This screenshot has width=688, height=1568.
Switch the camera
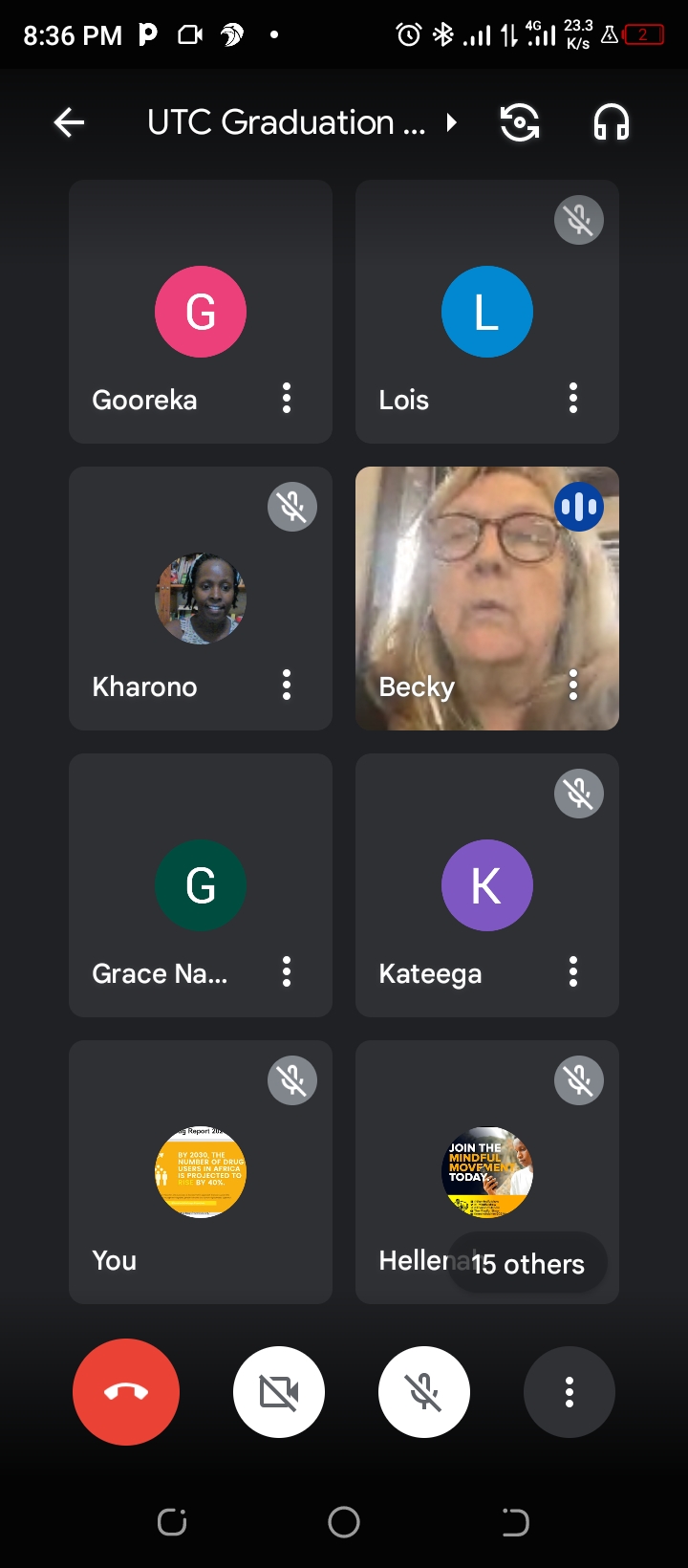point(519,122)
